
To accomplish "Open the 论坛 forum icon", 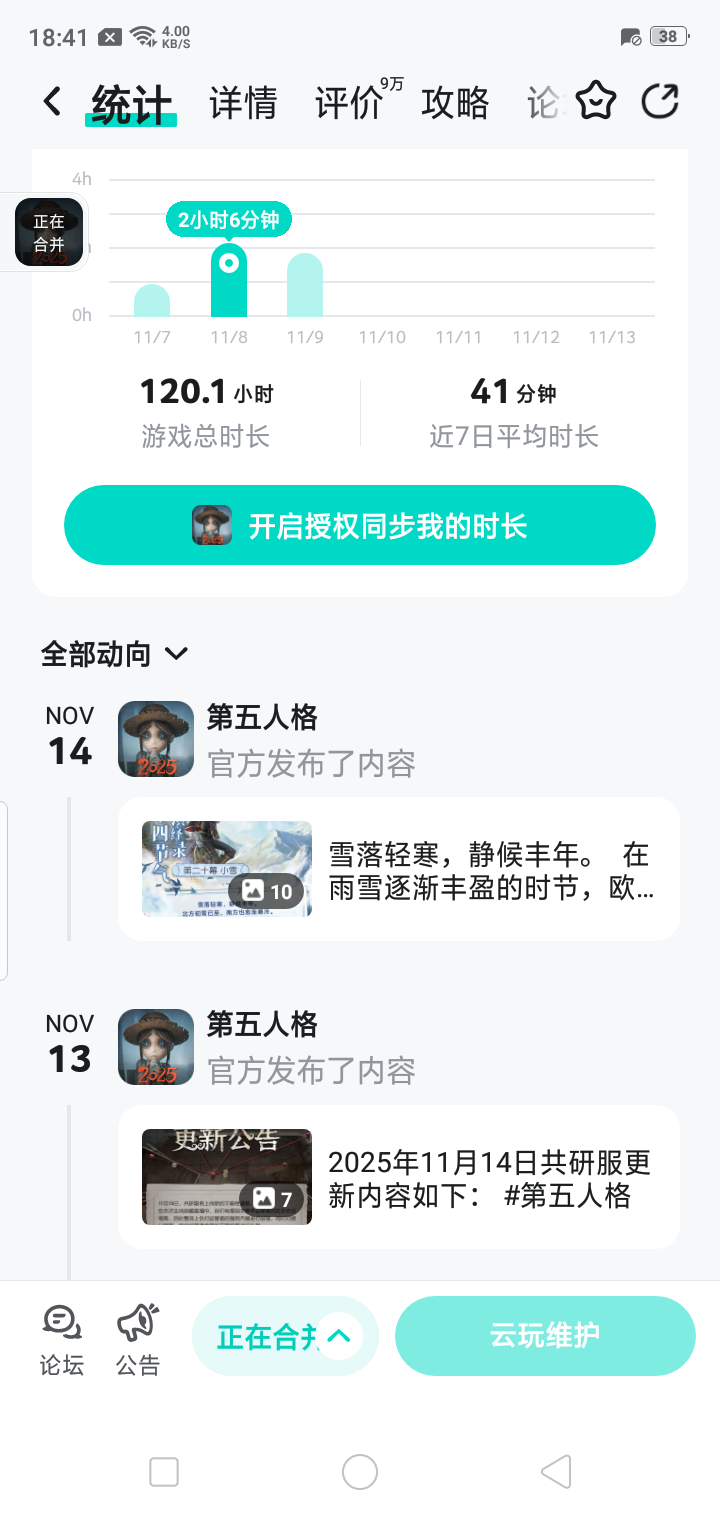I will click(61, 1335).
